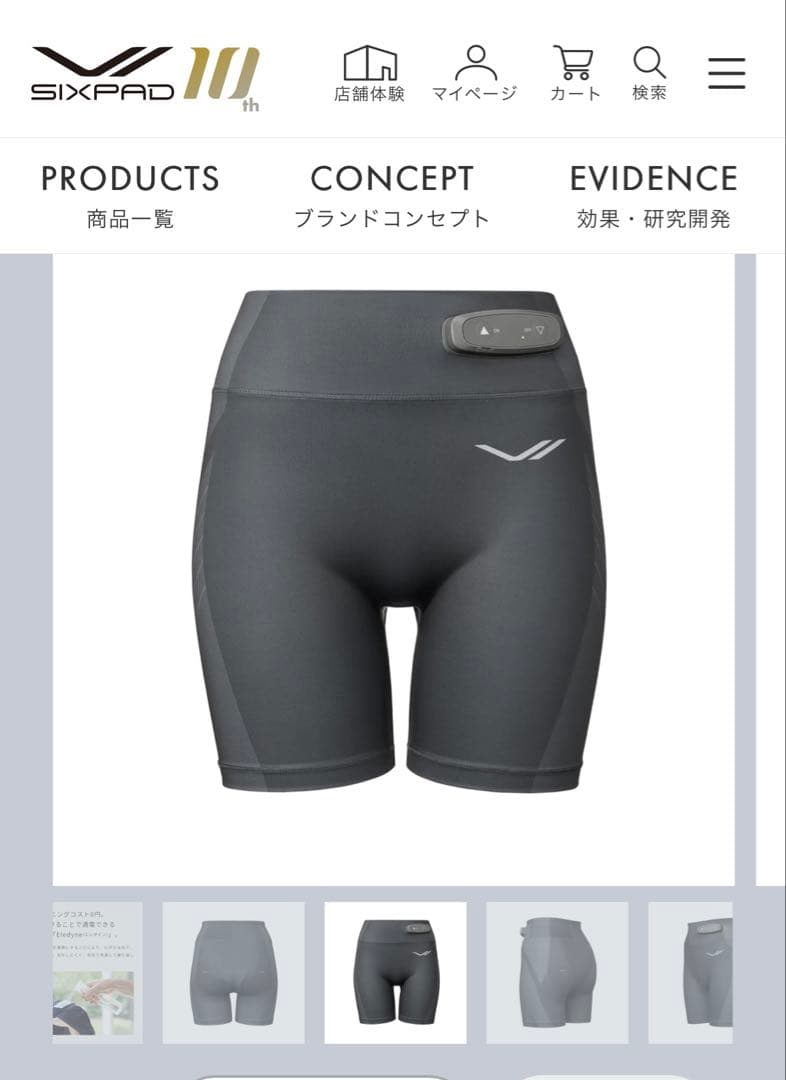Select the side view shorts thumbnail
Screen dimensions: 786x1080
pos(557,973)
